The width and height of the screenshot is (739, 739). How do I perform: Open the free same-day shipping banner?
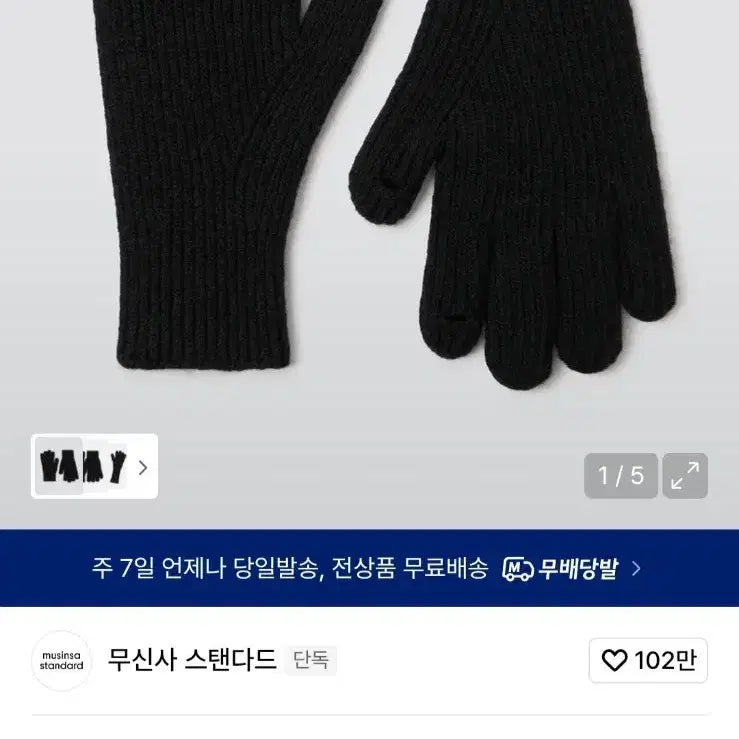[368, 569]
